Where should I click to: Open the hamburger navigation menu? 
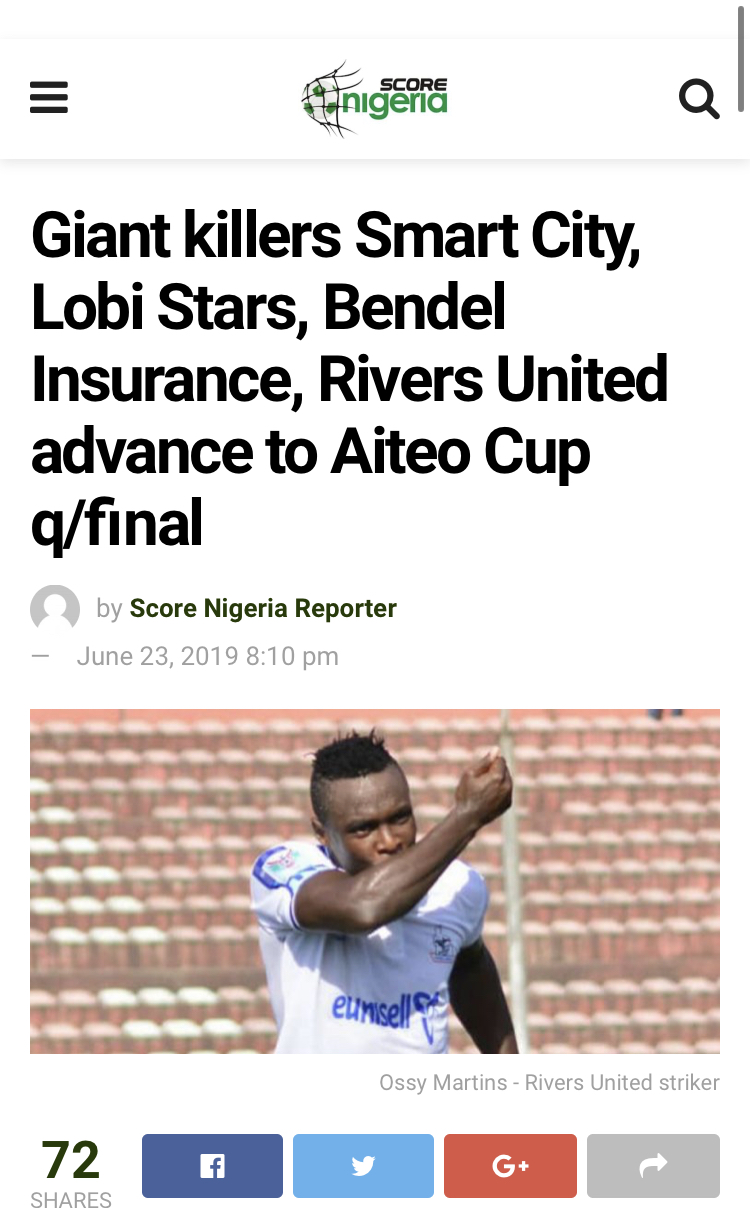49,98
